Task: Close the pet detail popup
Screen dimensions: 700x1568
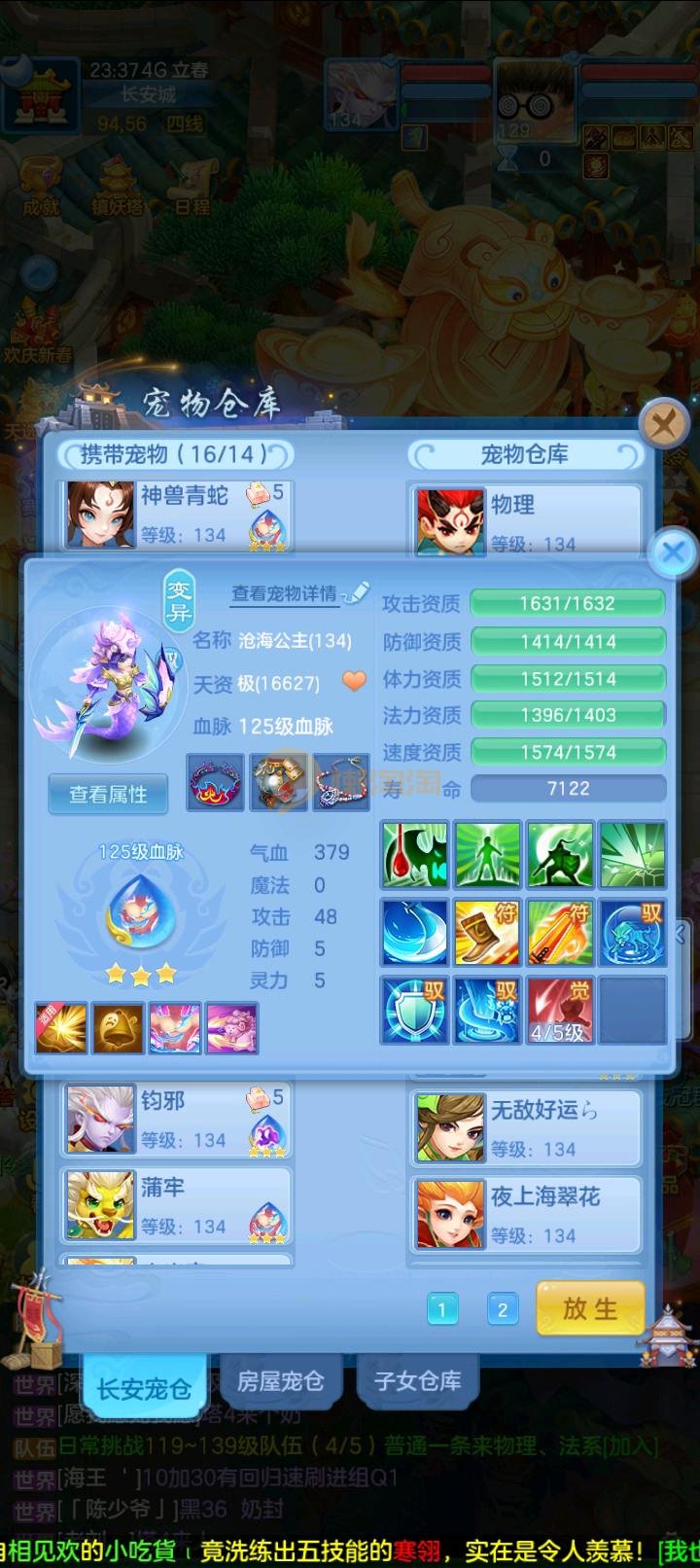Action: tap(673, 553)
